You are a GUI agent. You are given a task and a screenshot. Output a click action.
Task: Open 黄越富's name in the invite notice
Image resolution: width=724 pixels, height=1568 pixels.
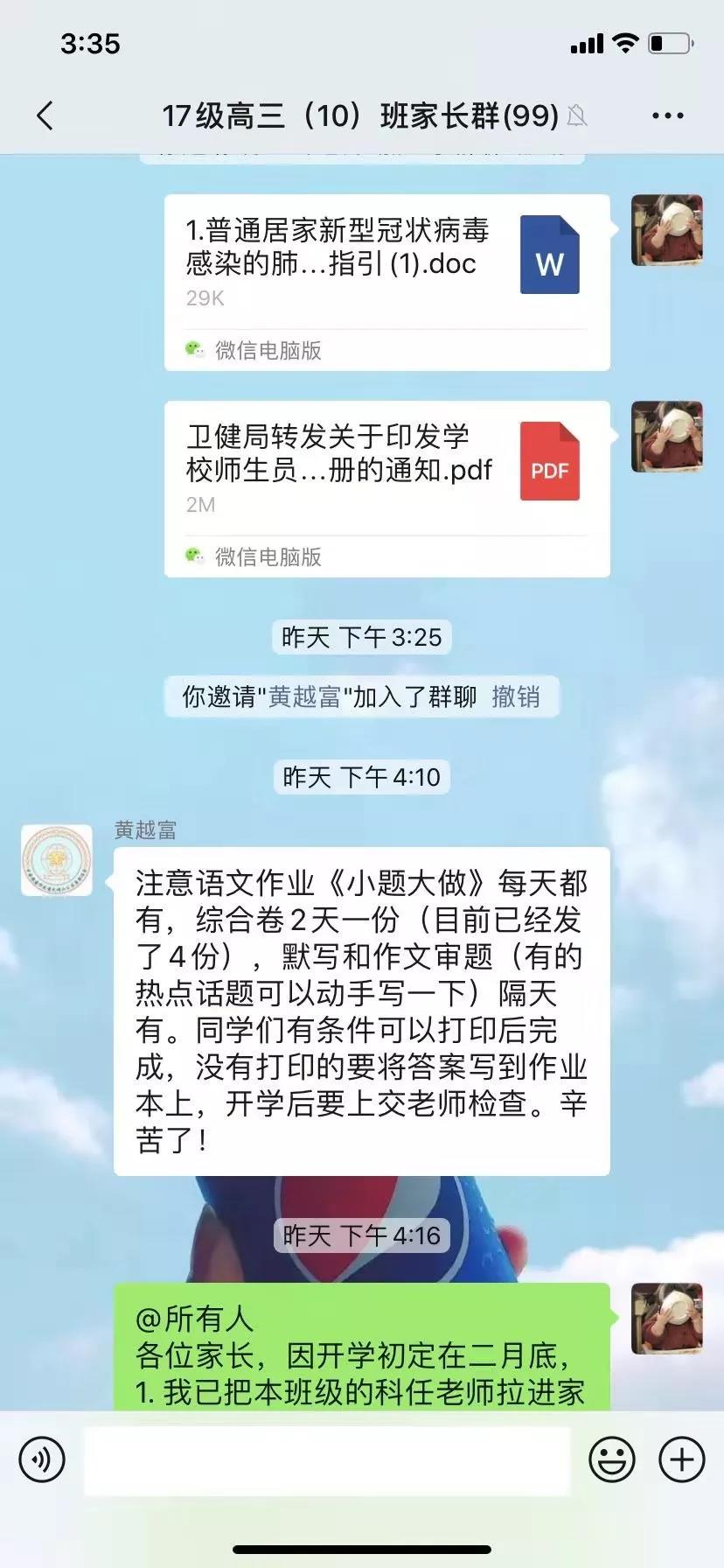point(304,696)
